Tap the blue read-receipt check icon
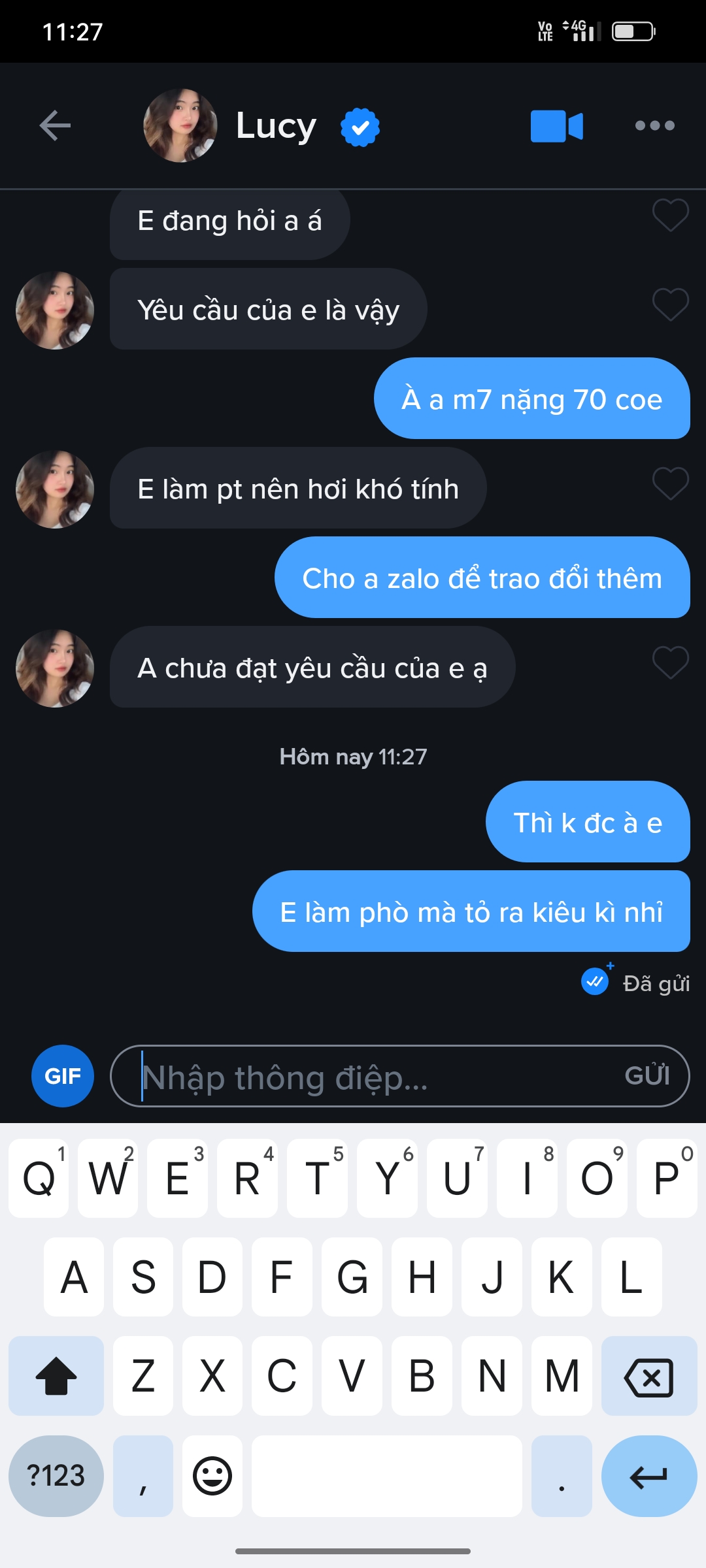The width and height of the screenshot is (706, 1568). click(x=595, y=981)
